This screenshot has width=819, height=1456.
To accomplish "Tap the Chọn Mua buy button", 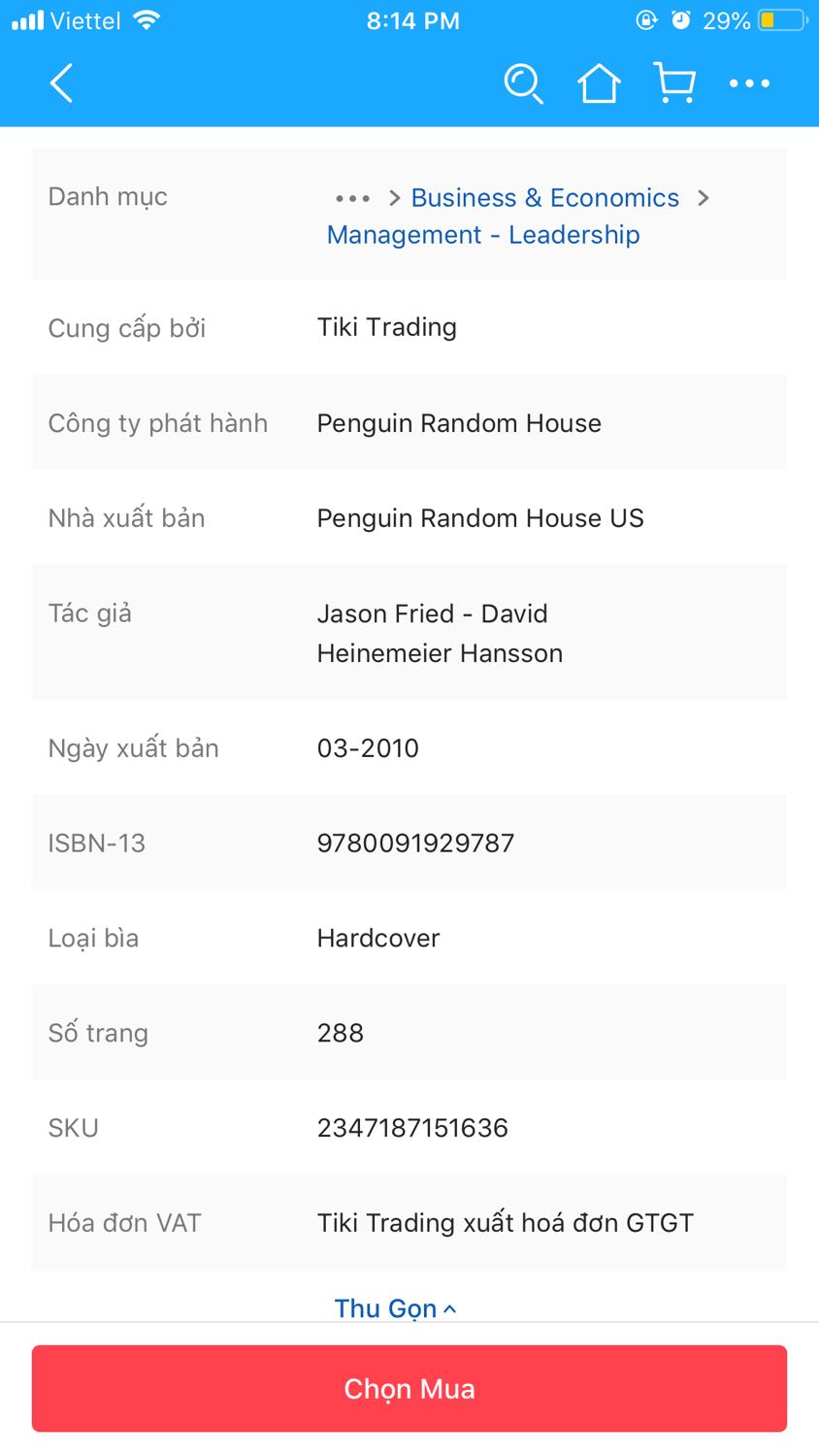I will tap(409, 1388).
